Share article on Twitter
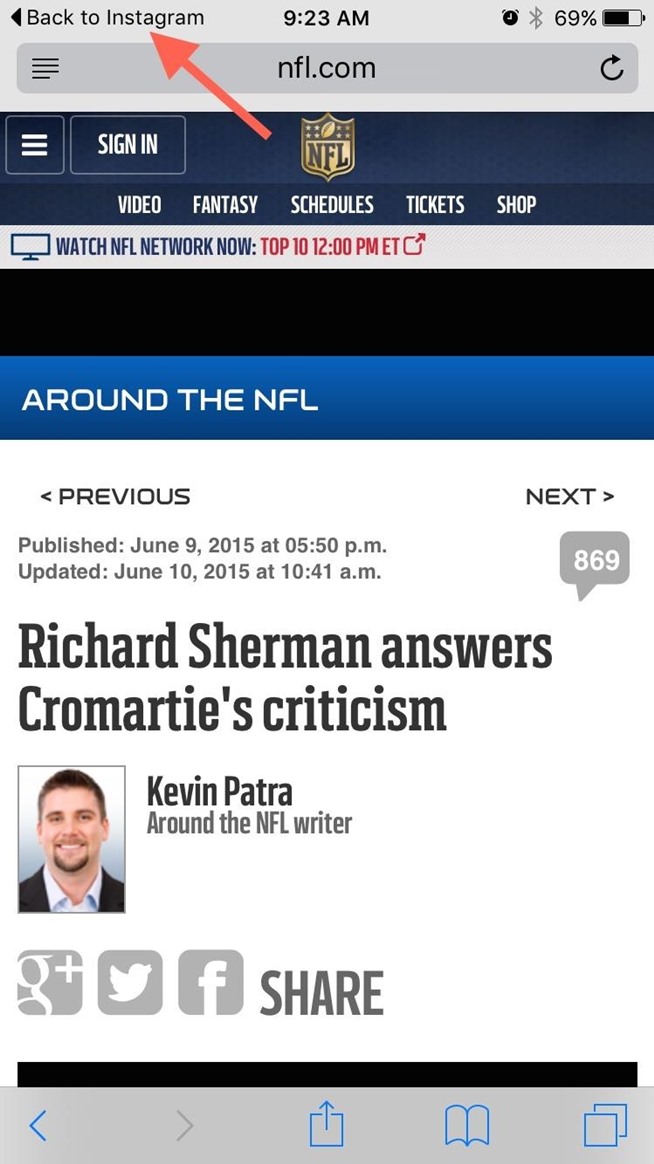This screenshot has height=1164, width=654. point(130,983)
